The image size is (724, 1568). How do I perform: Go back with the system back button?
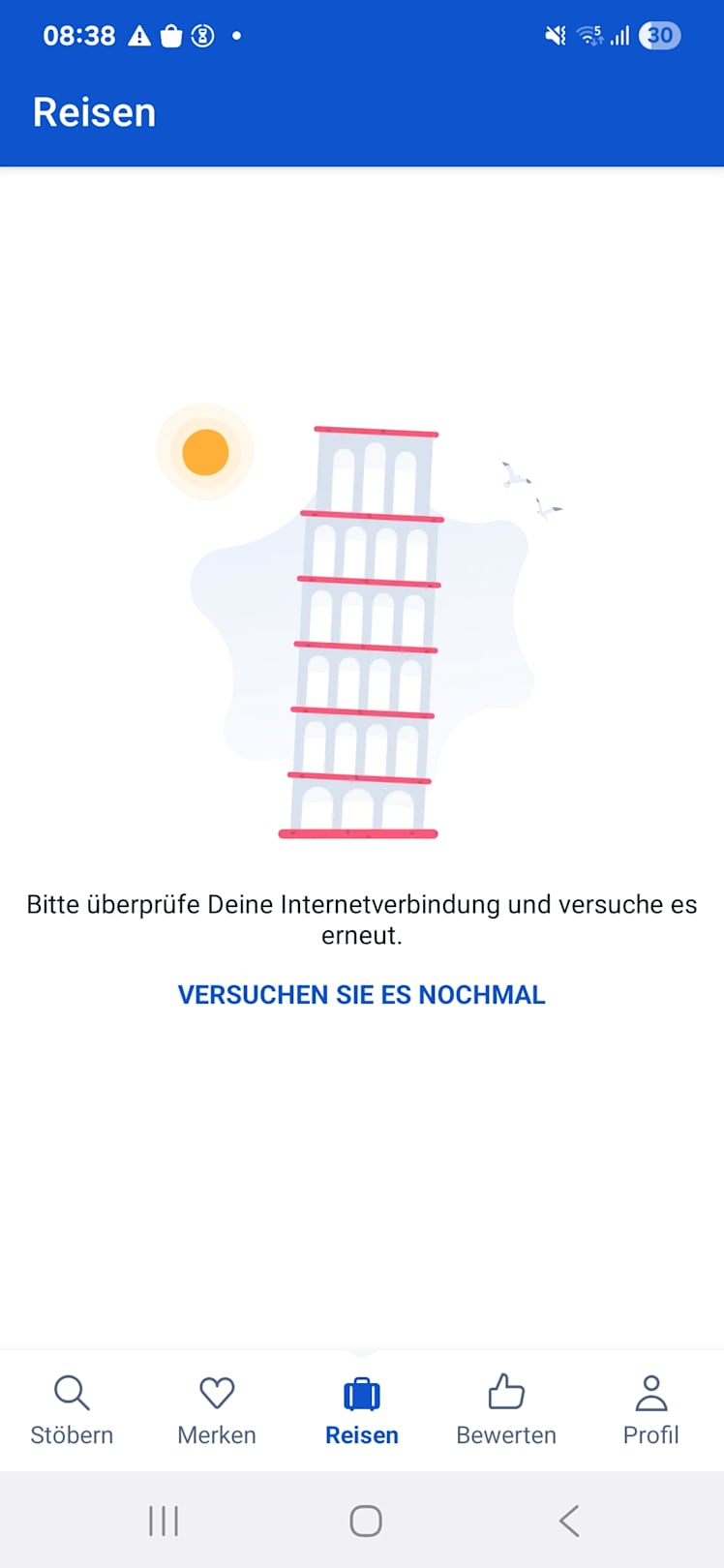569,1521
